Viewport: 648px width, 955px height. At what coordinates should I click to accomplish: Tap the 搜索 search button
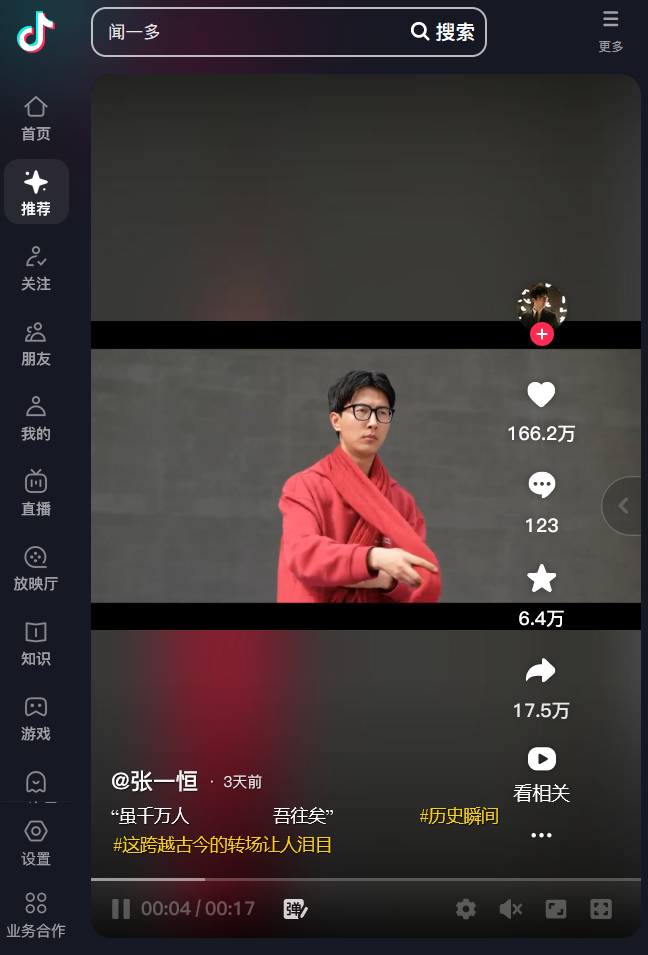pyautogui.click(x=443, y=32)
